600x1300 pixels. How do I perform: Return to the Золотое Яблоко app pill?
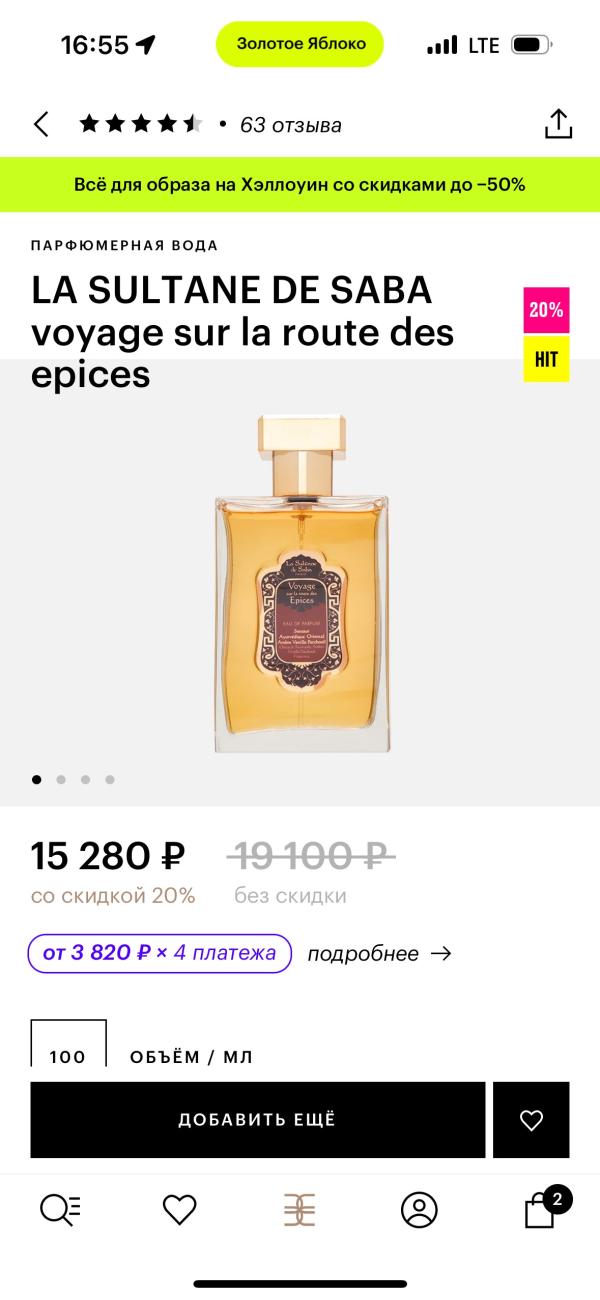click(x=300, y=44)
